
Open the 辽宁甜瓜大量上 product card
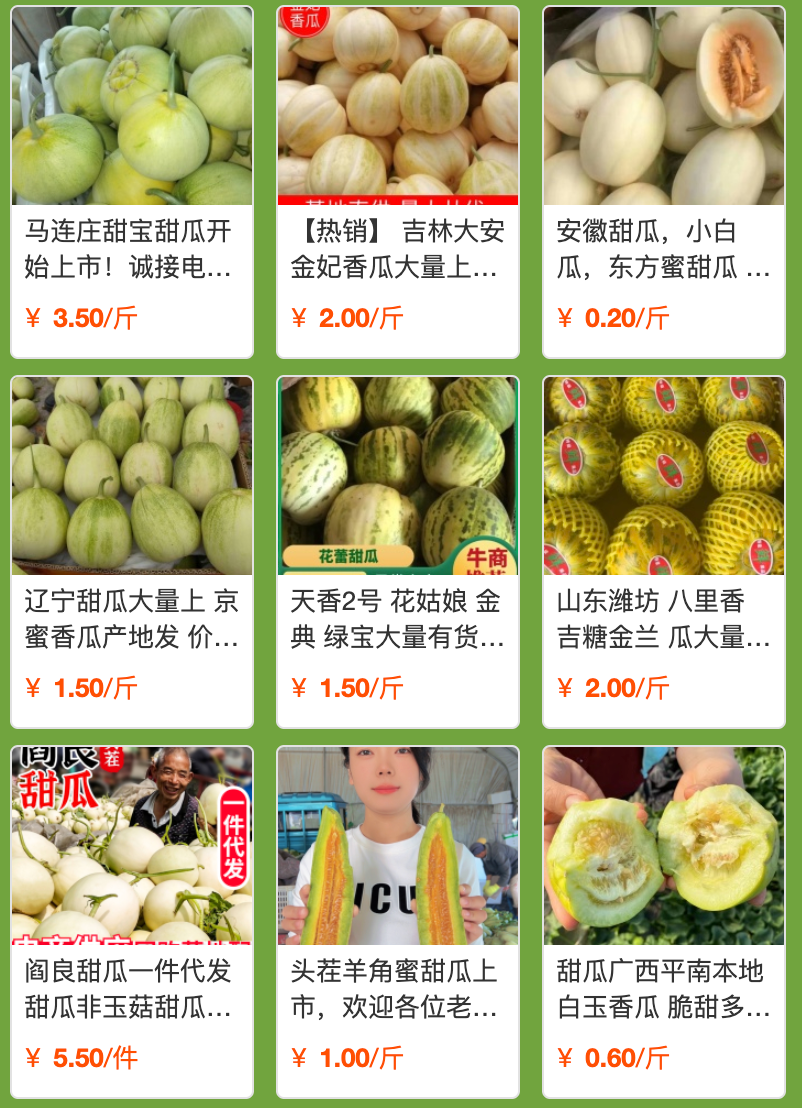131,552
